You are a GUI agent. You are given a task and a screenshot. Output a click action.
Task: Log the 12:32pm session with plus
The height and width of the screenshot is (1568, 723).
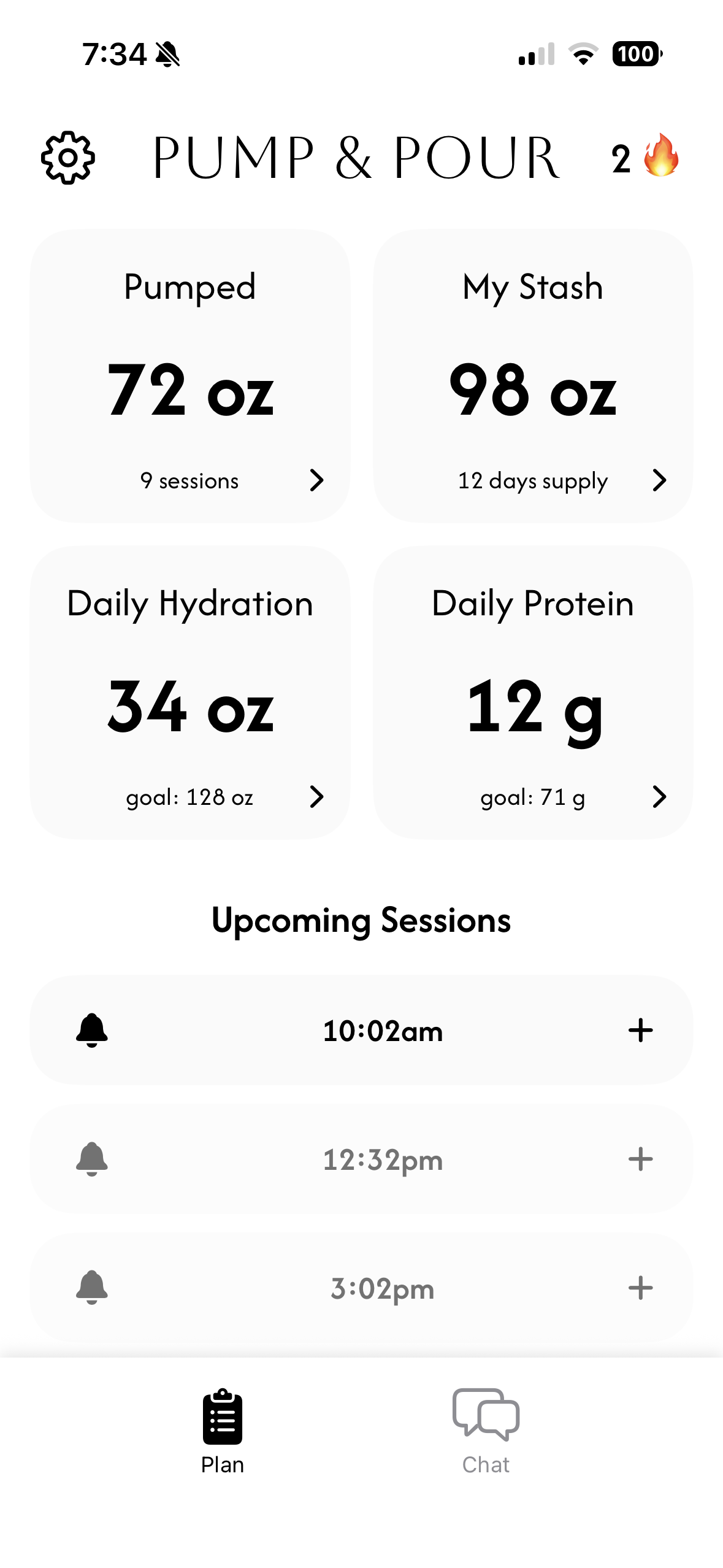[x=640, y=1159]
